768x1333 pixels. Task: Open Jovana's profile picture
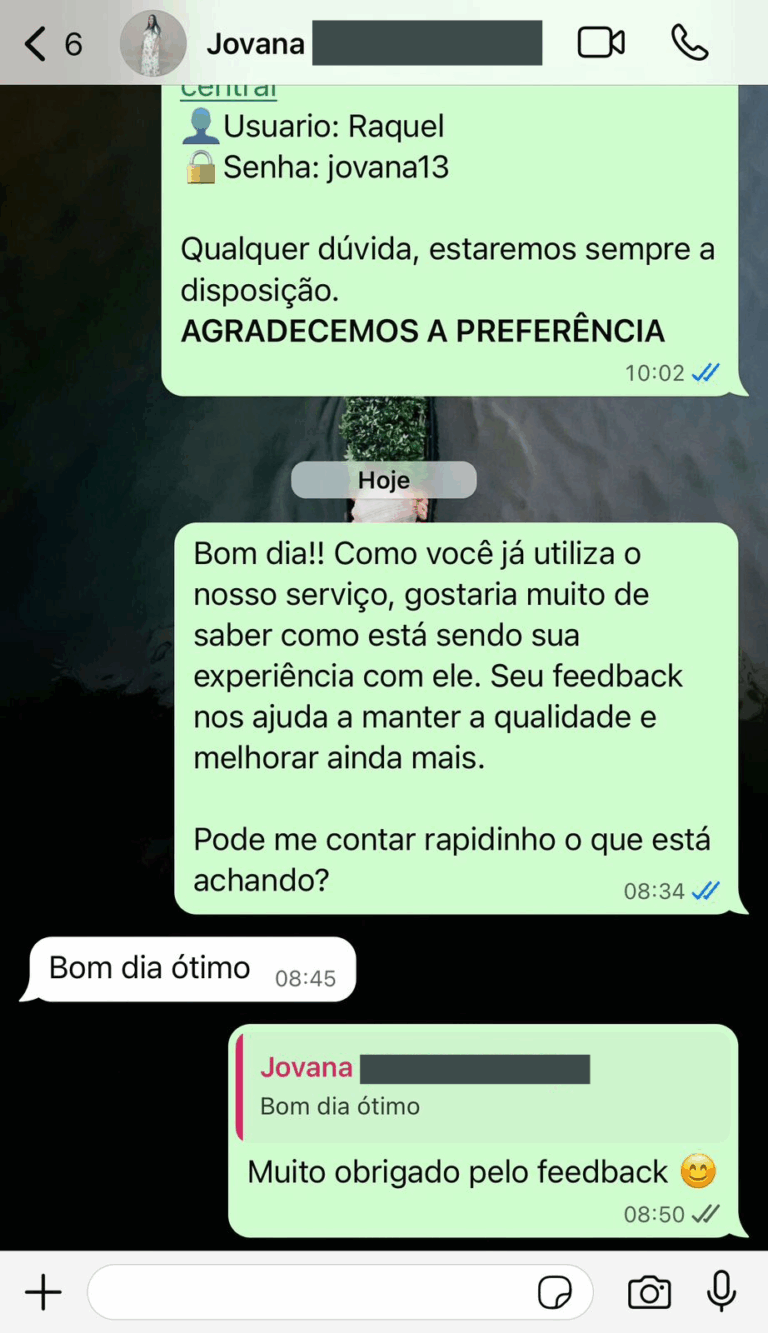click(153, 44)
